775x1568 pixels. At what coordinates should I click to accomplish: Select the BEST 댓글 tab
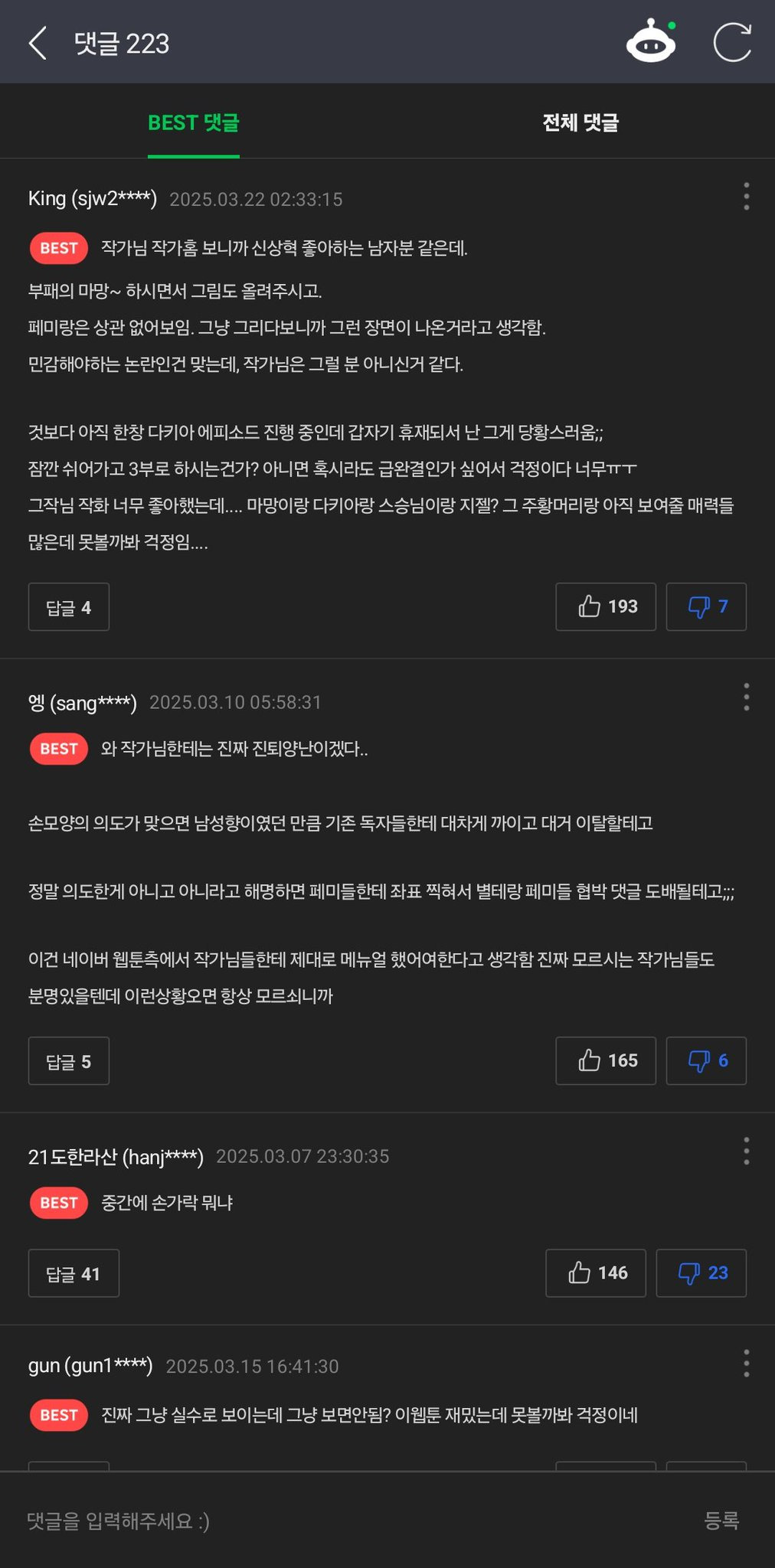[x=193, y=123]
